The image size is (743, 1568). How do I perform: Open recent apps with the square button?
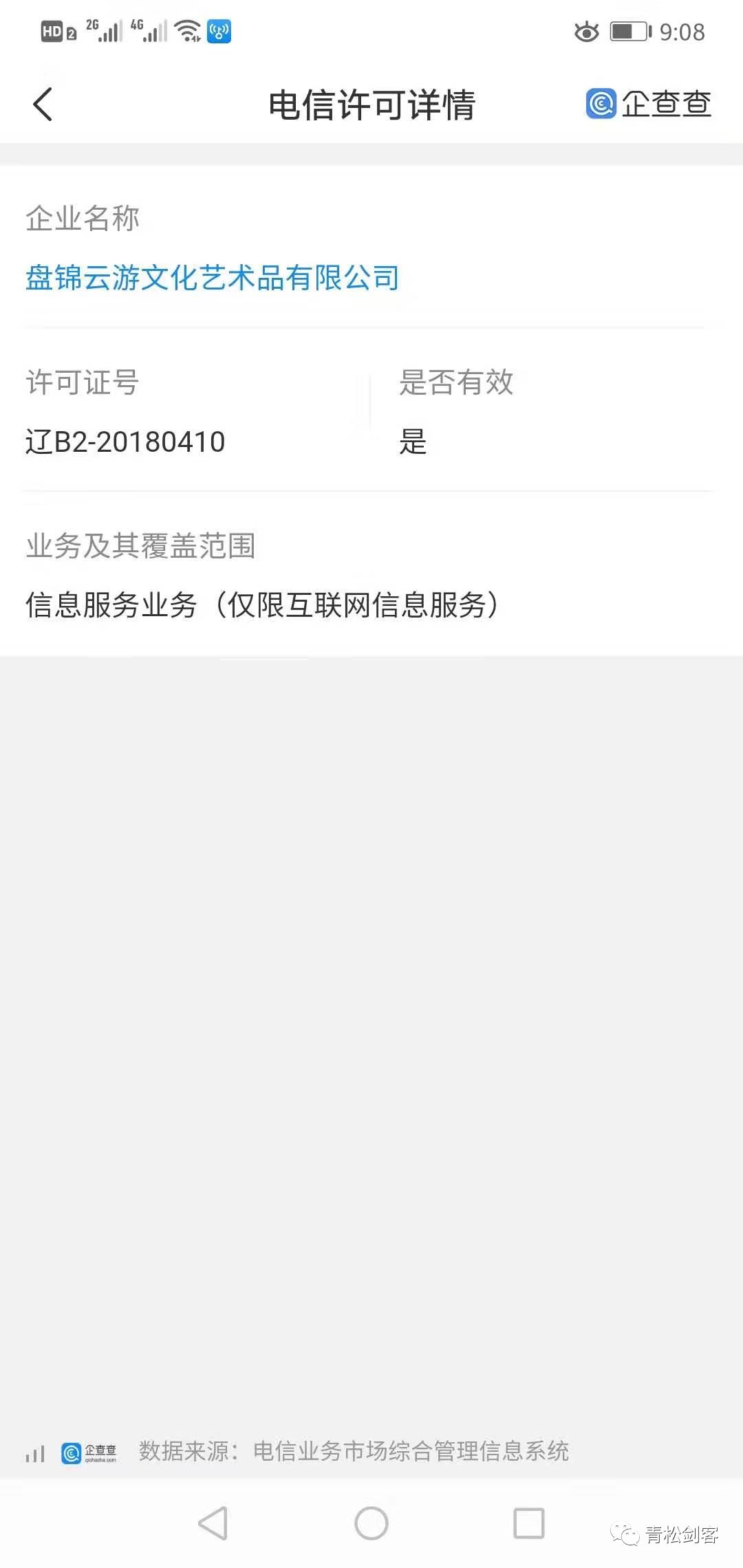[x=529, y=1523]
